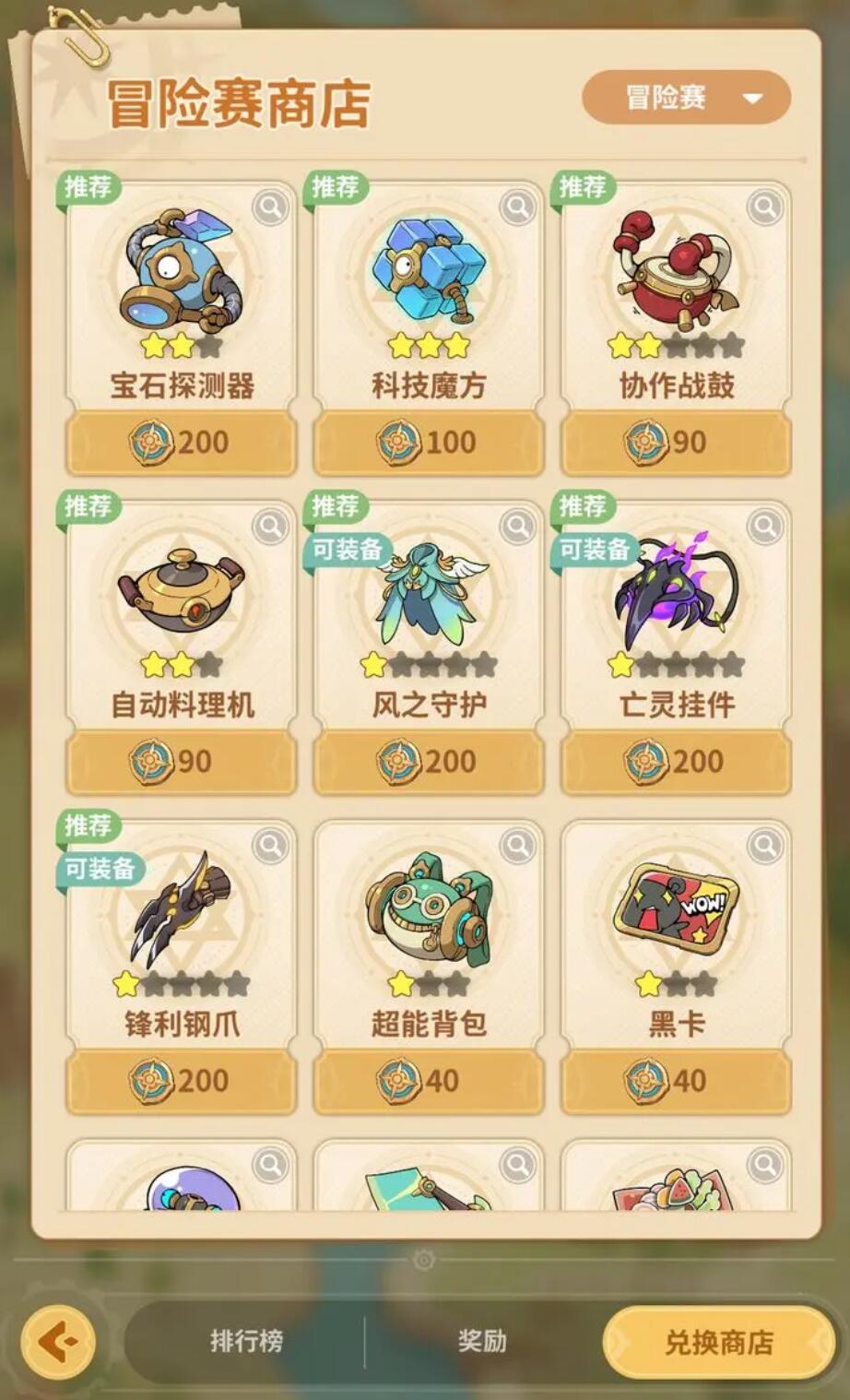The image size is (850, 1400).
Task: Open the 锋利钢爪 item card
Action: point(181,931)
